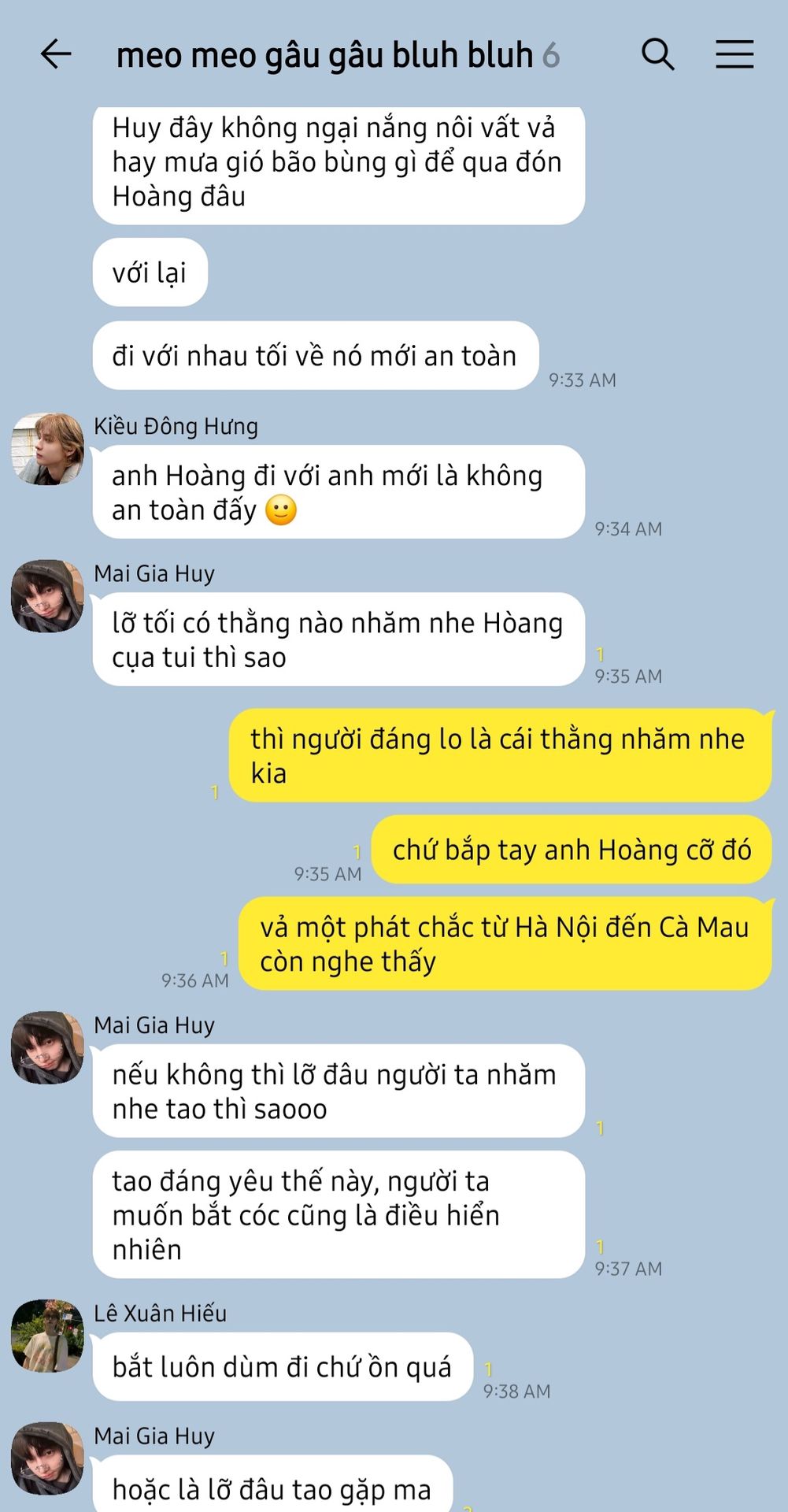
Task: Go back from the group chat
Action: coord(56,54)
